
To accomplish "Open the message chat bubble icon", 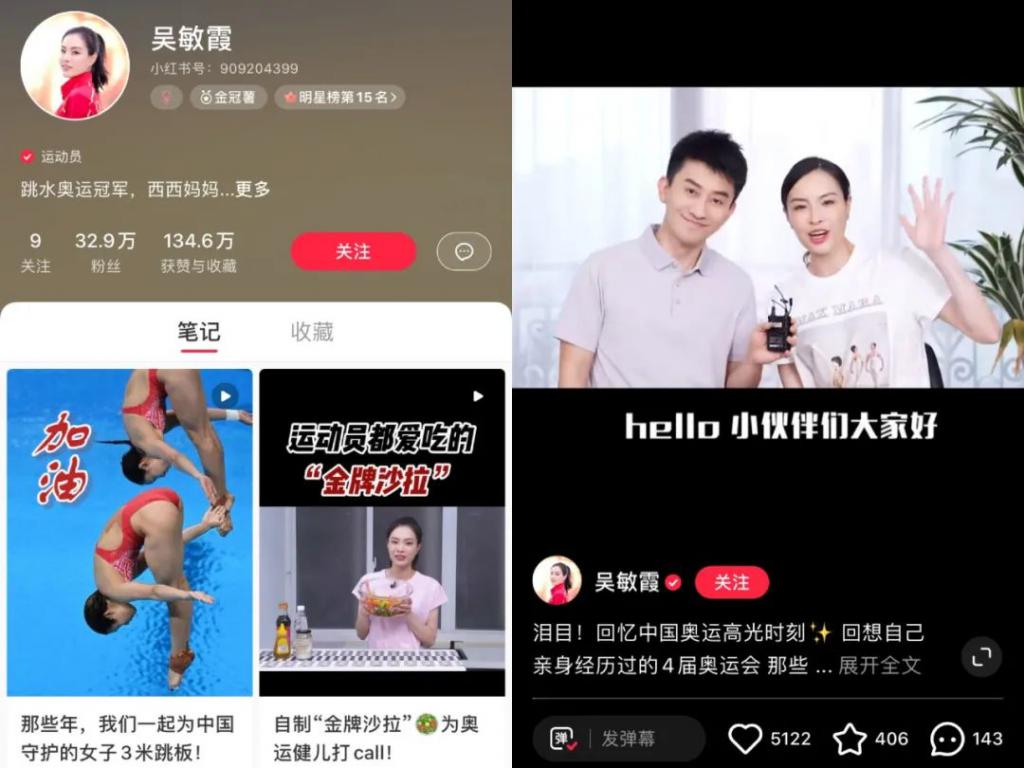I will point(464,252).
